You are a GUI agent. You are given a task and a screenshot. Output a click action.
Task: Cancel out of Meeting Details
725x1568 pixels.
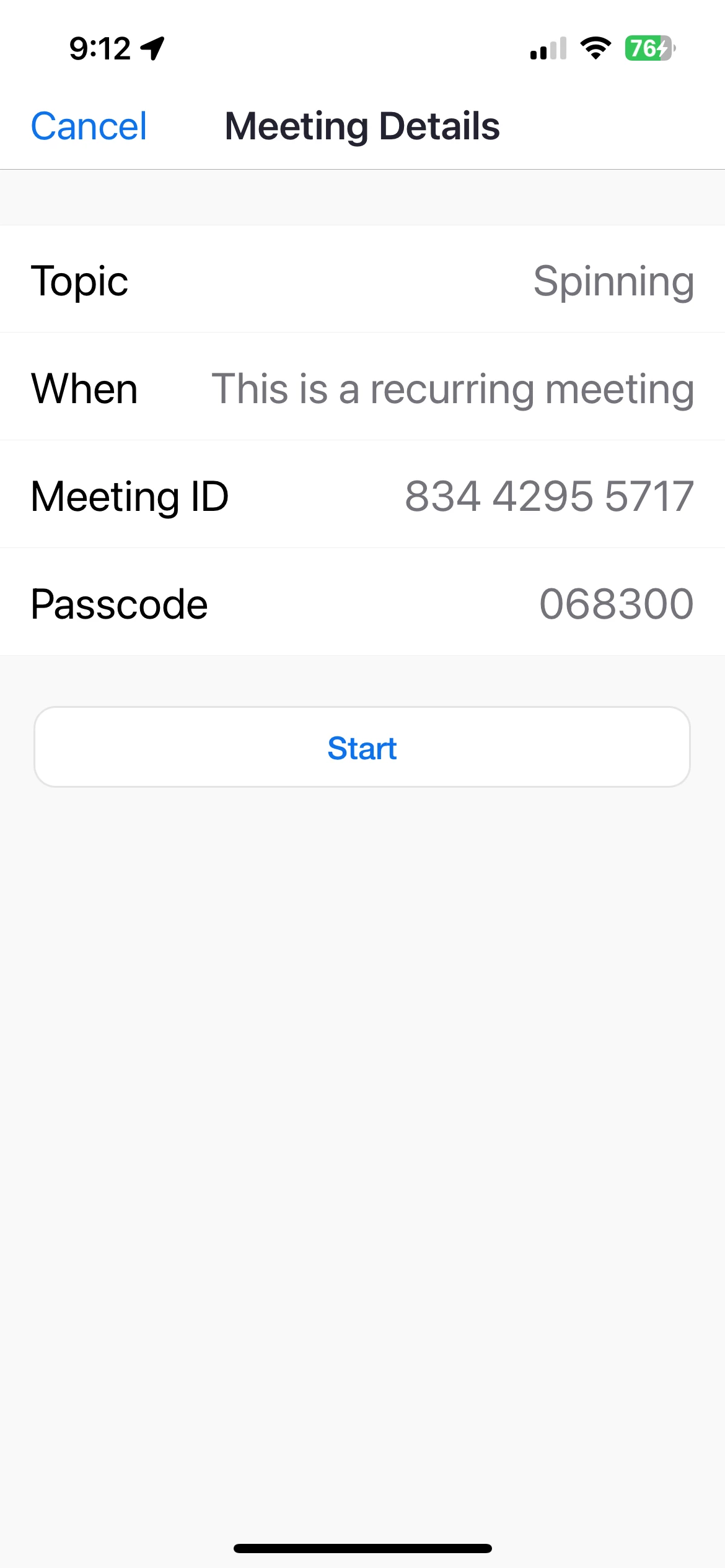pyautogui.click(x=89, y=126)
